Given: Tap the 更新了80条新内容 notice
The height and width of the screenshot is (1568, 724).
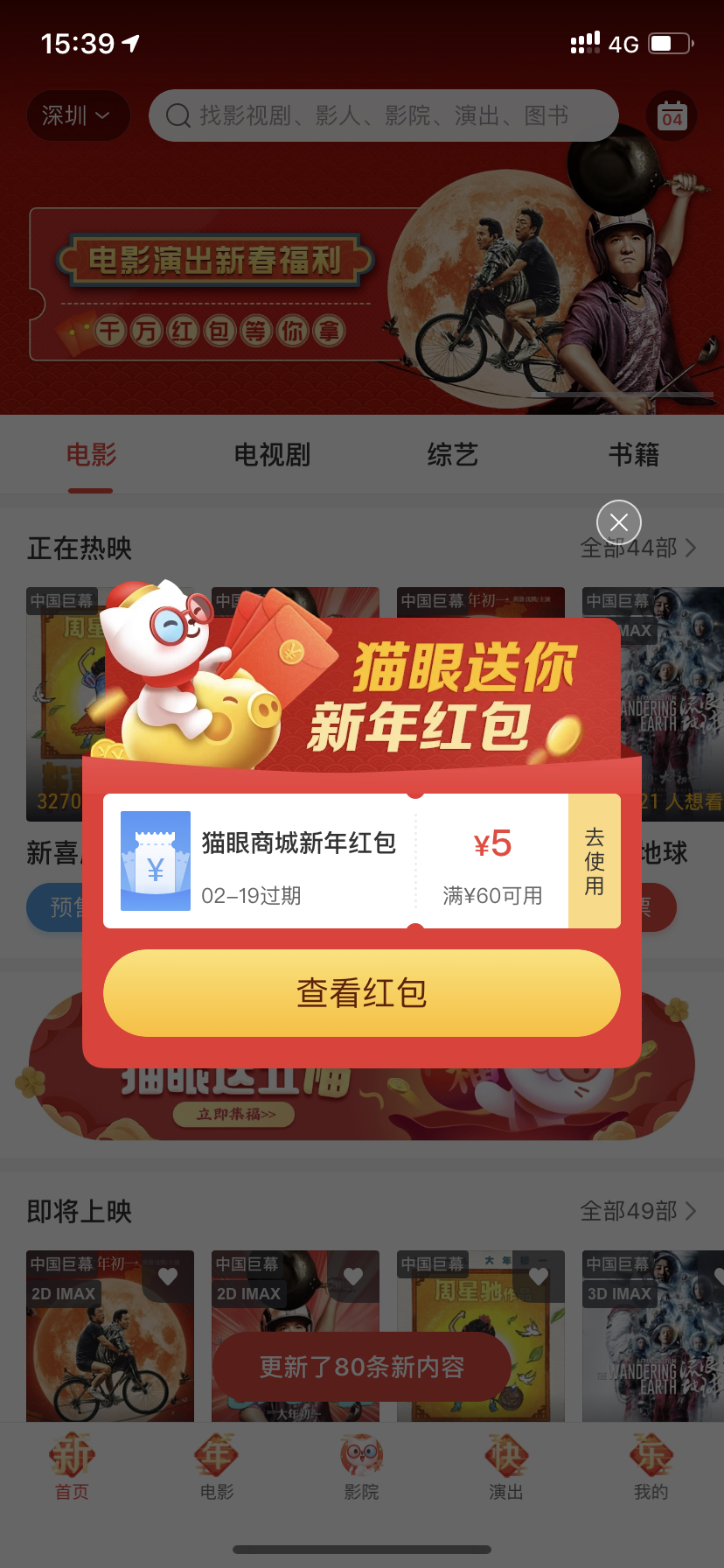Looking at the screenshot, I should 362,1367.
